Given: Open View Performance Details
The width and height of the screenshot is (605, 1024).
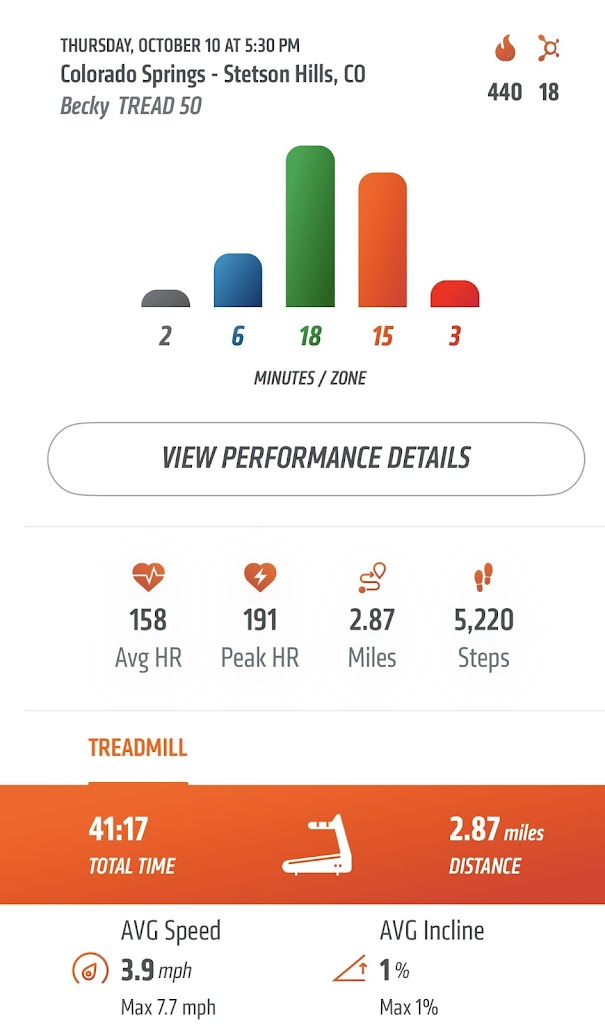Looking at the screenshot, I should click(x=316, y=458).
